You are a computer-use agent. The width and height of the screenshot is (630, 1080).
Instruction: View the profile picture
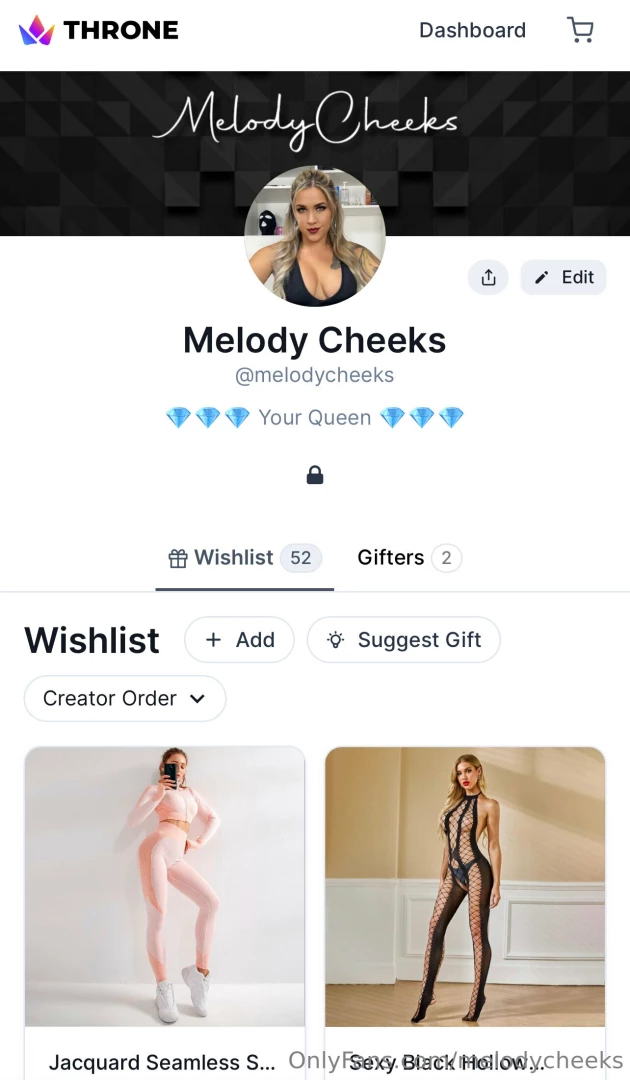tap(315, 236)
